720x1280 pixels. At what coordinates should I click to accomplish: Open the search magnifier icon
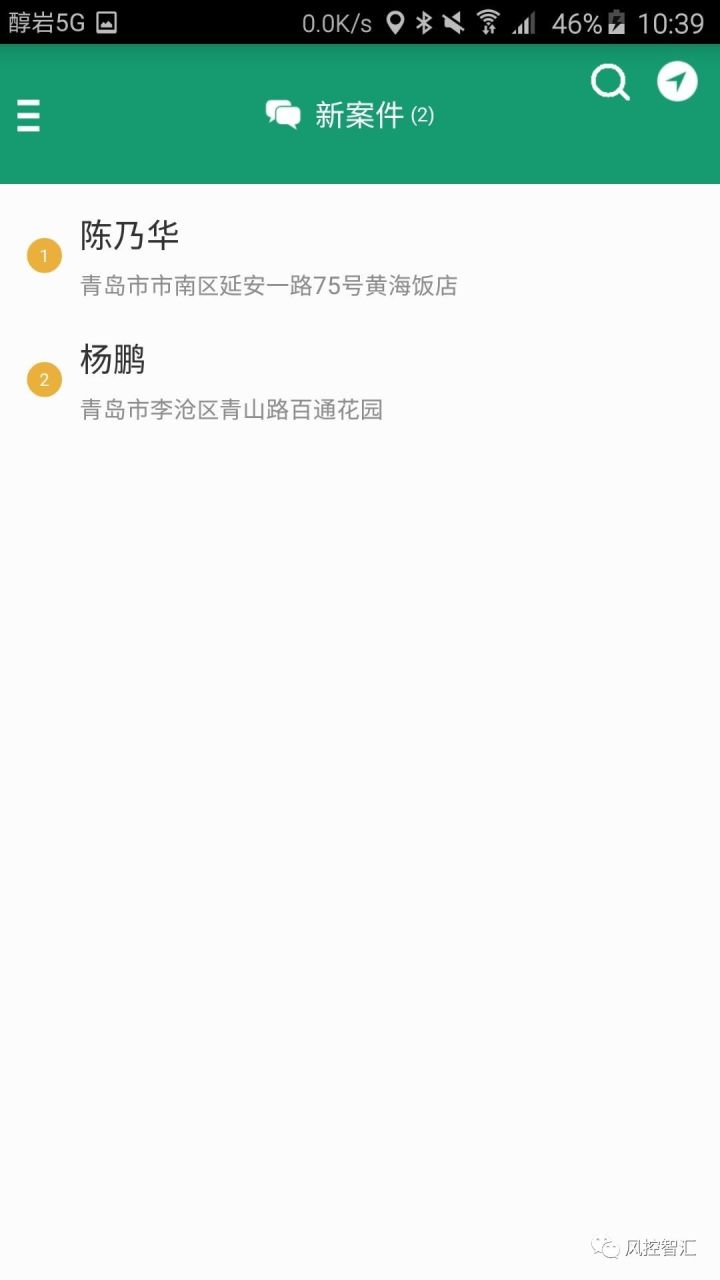610,82
